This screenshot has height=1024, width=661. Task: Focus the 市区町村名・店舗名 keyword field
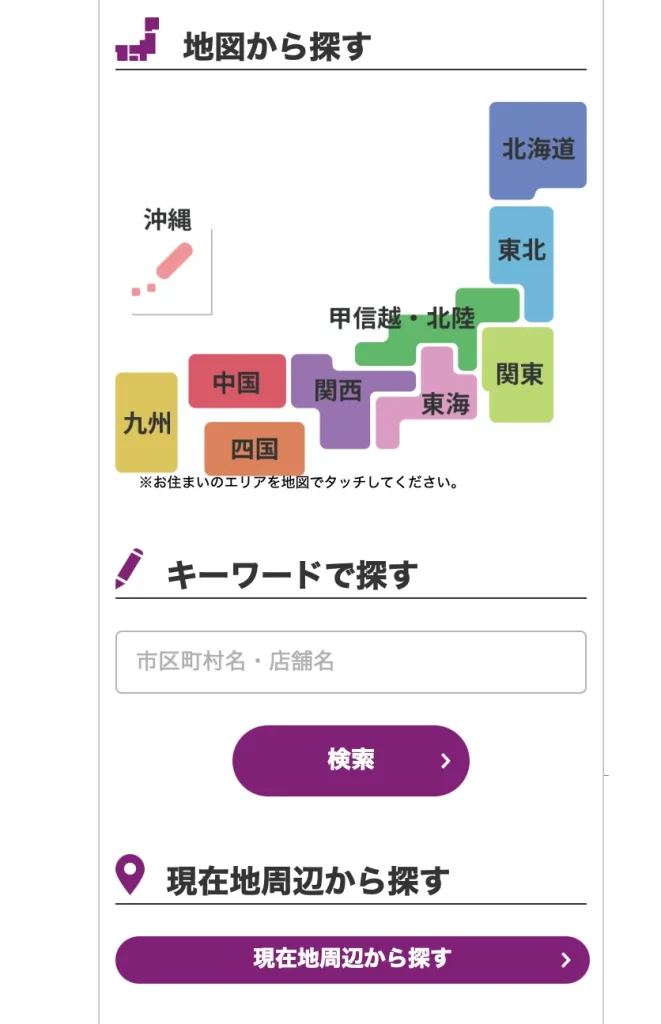[x=350, y=662]
